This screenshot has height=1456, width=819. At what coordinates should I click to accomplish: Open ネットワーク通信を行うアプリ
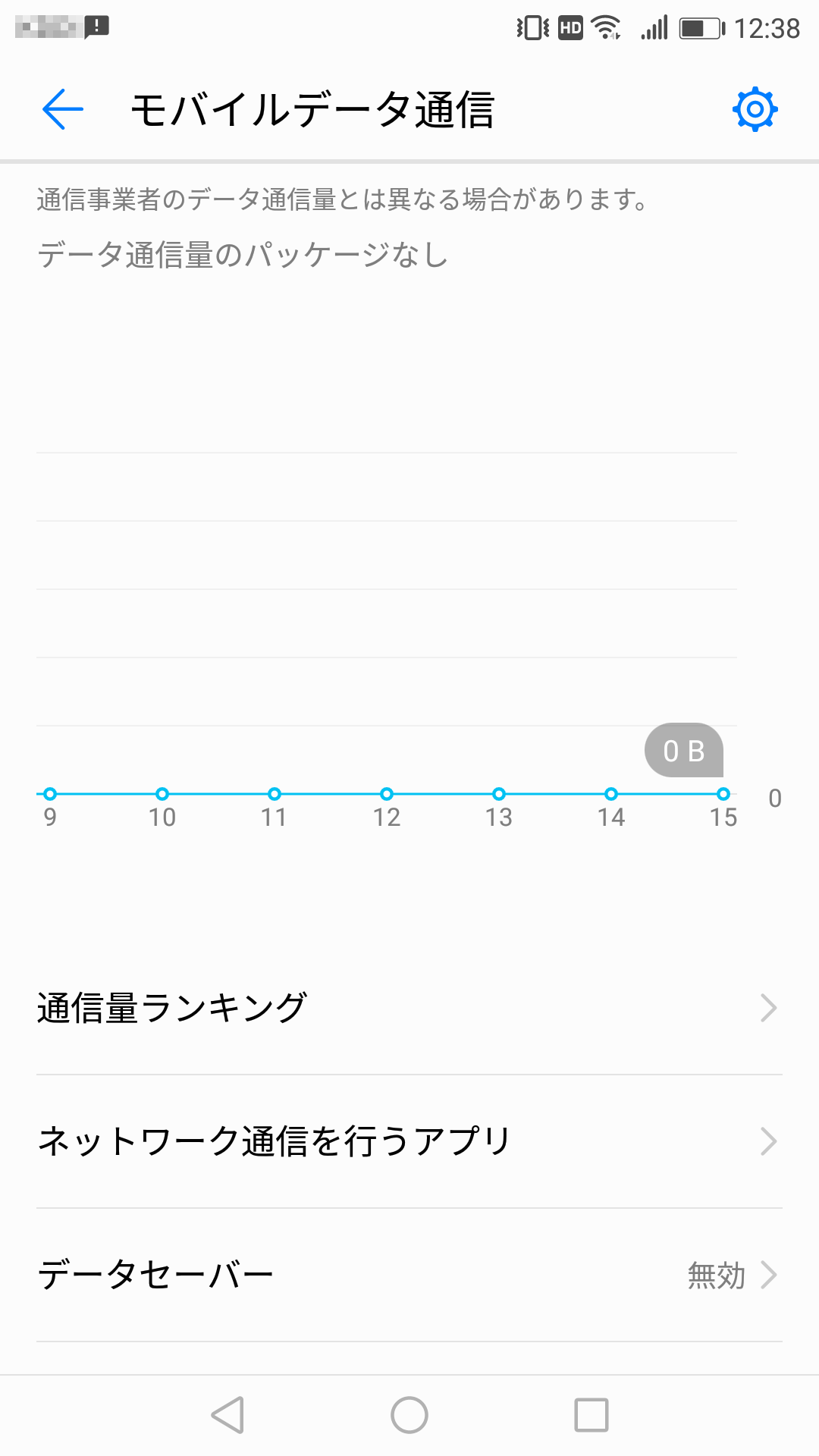409,1141
